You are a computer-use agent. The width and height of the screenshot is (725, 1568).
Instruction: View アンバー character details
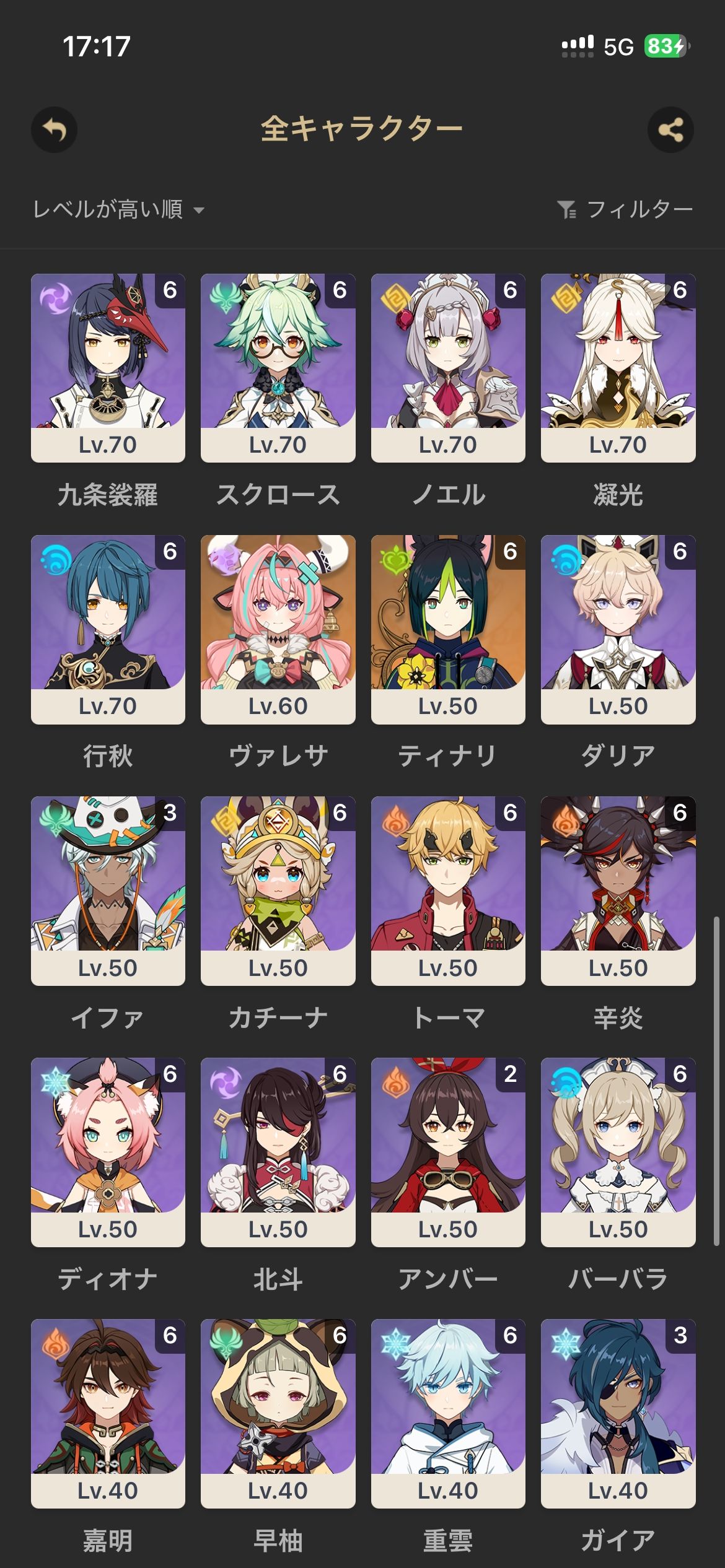click(x=448, y=1152)
